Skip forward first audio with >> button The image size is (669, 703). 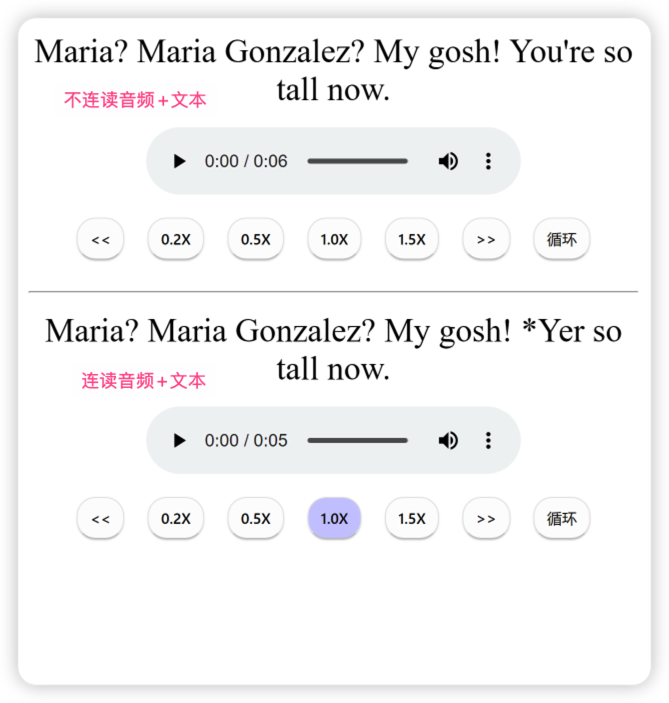coord(486,239)
